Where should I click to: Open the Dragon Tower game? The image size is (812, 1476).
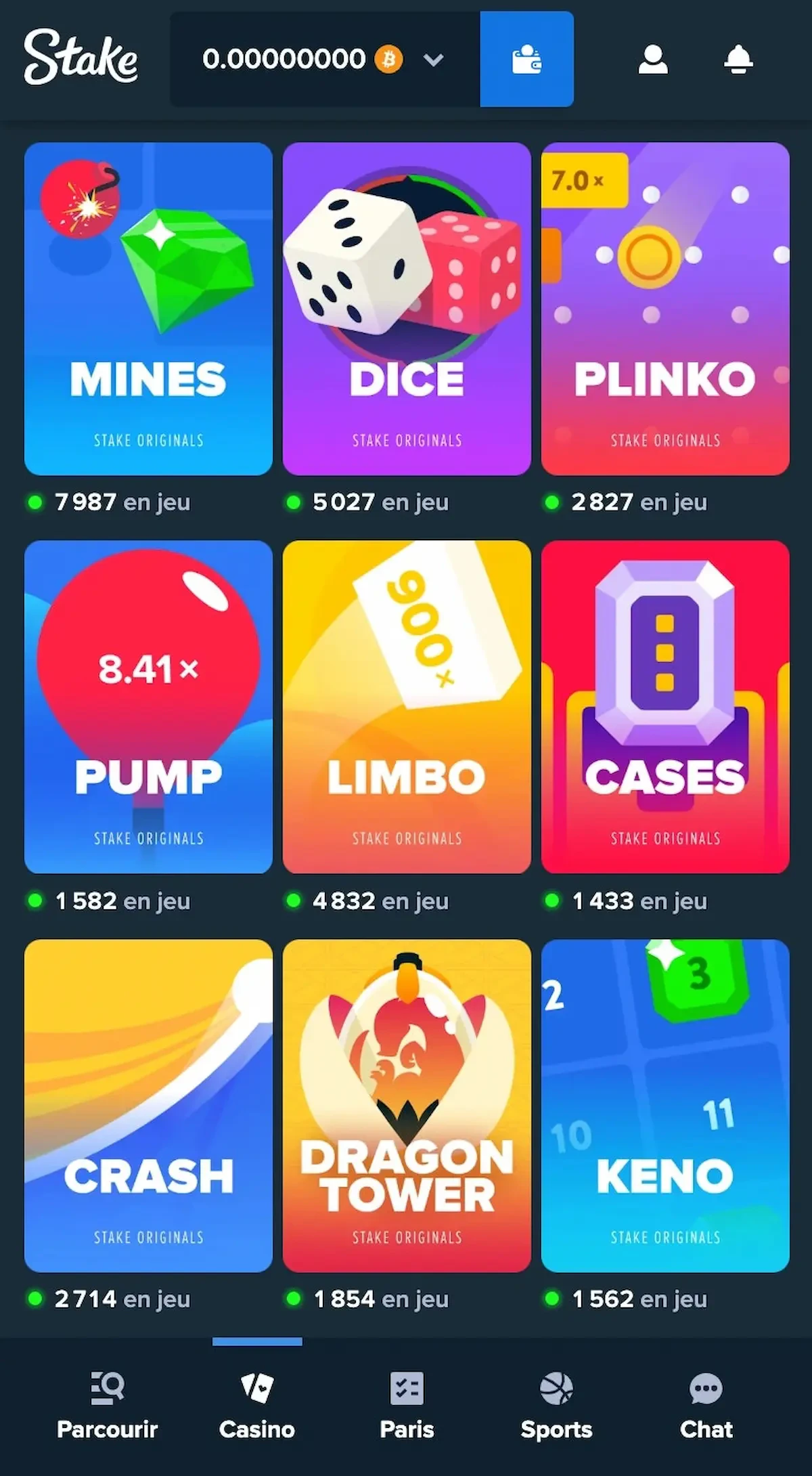coord(407,1106)
